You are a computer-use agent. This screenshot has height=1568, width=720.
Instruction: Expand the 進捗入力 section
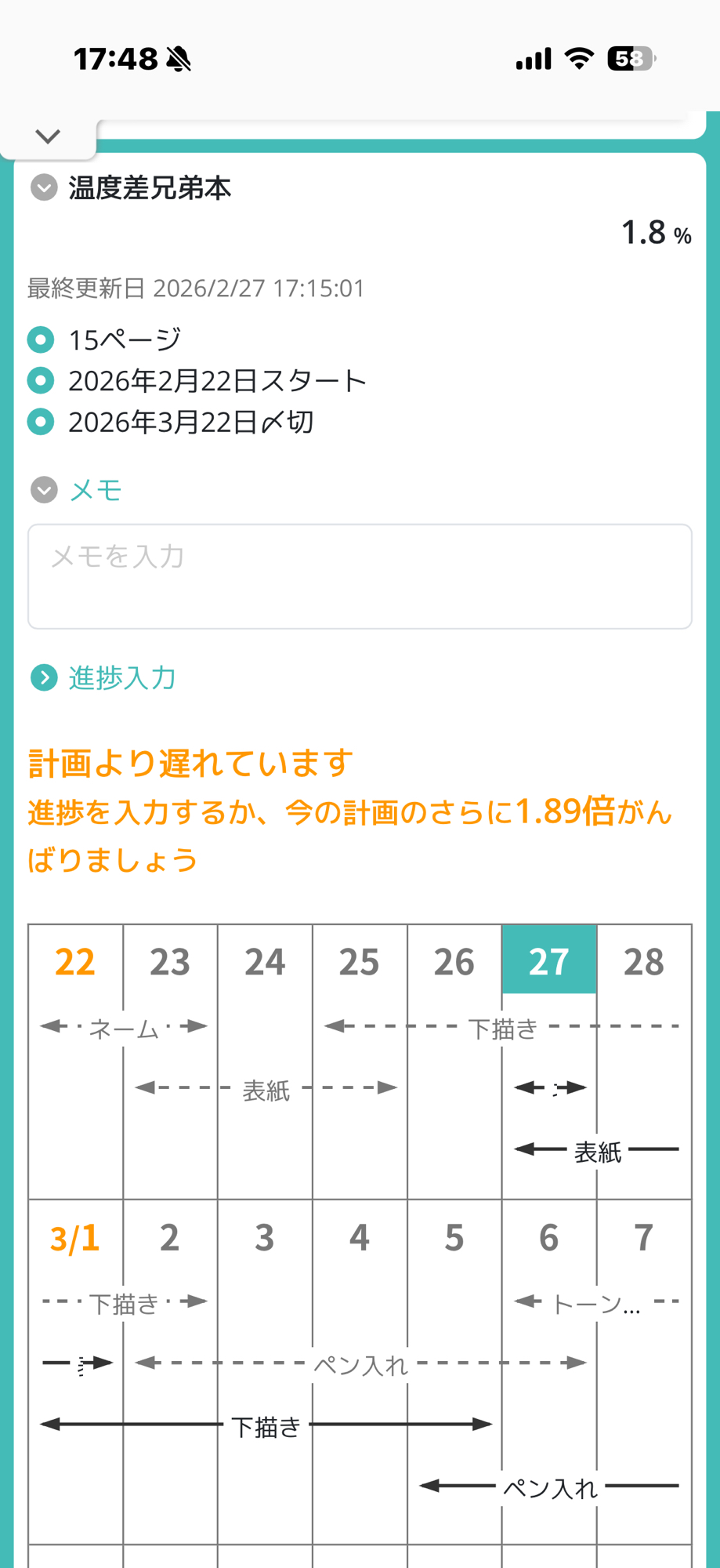tap(44, 677)
